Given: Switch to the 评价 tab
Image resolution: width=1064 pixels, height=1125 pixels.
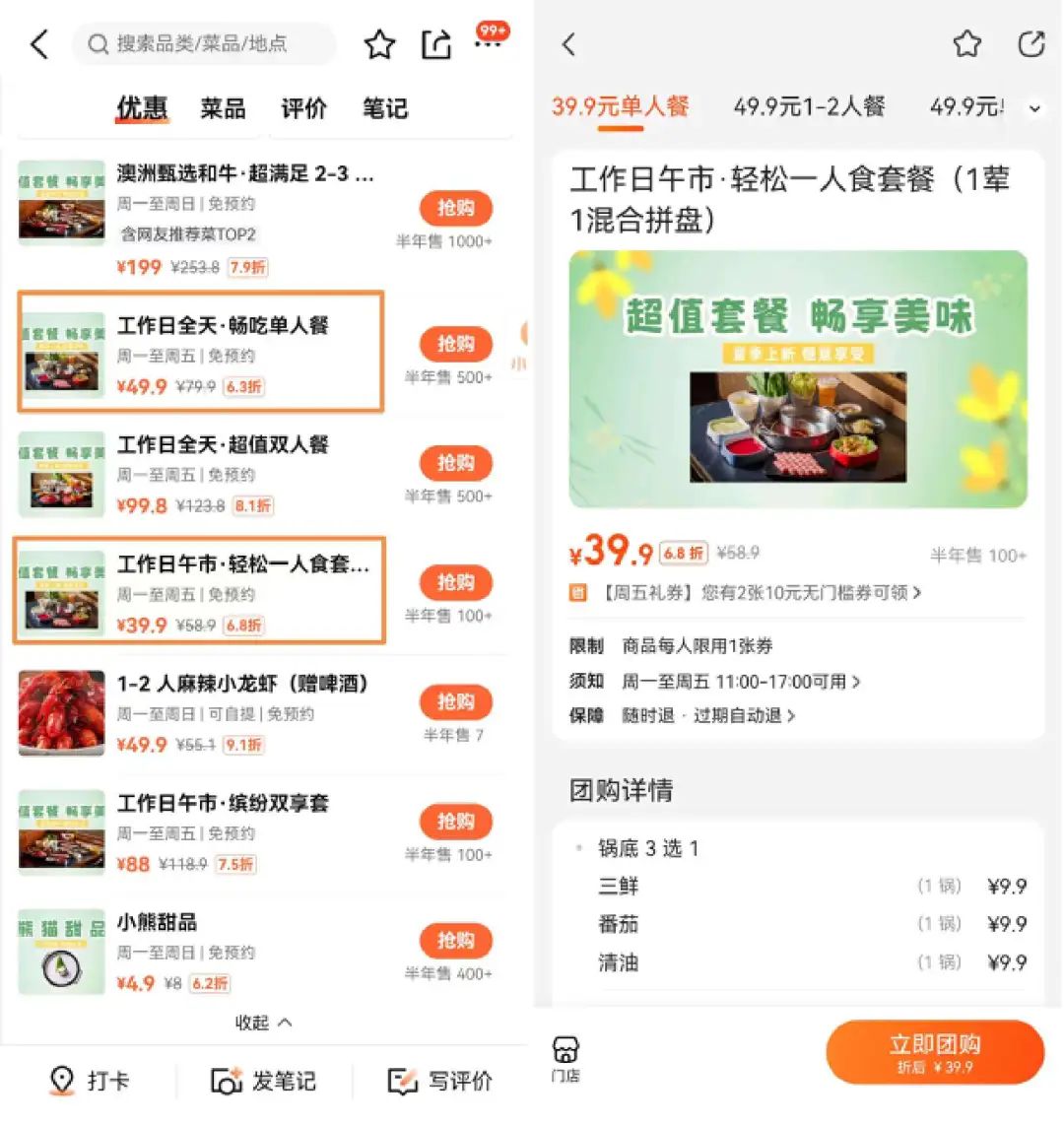Looking at the screenshot, I should (x=303, y=108).
